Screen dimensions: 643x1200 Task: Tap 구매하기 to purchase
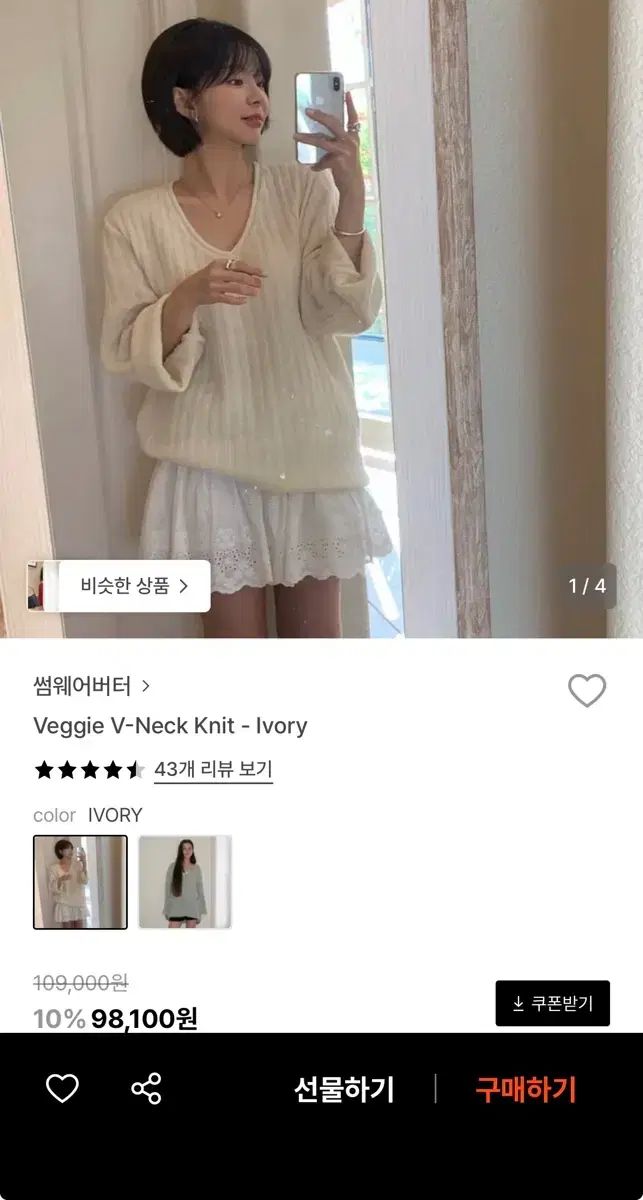tap(526, 1089)
